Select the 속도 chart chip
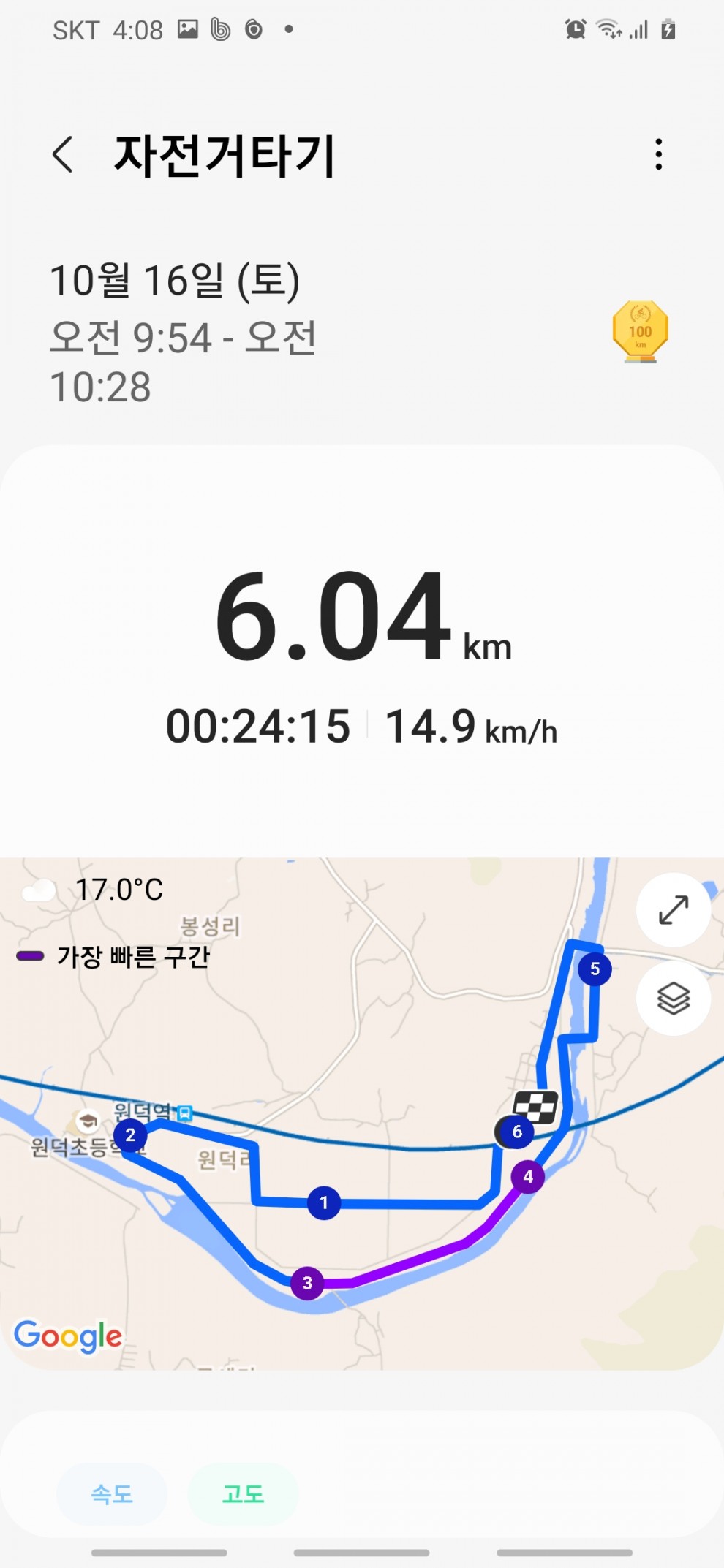The width and height of the screenshot is (724, 1568). (112, 1494)
